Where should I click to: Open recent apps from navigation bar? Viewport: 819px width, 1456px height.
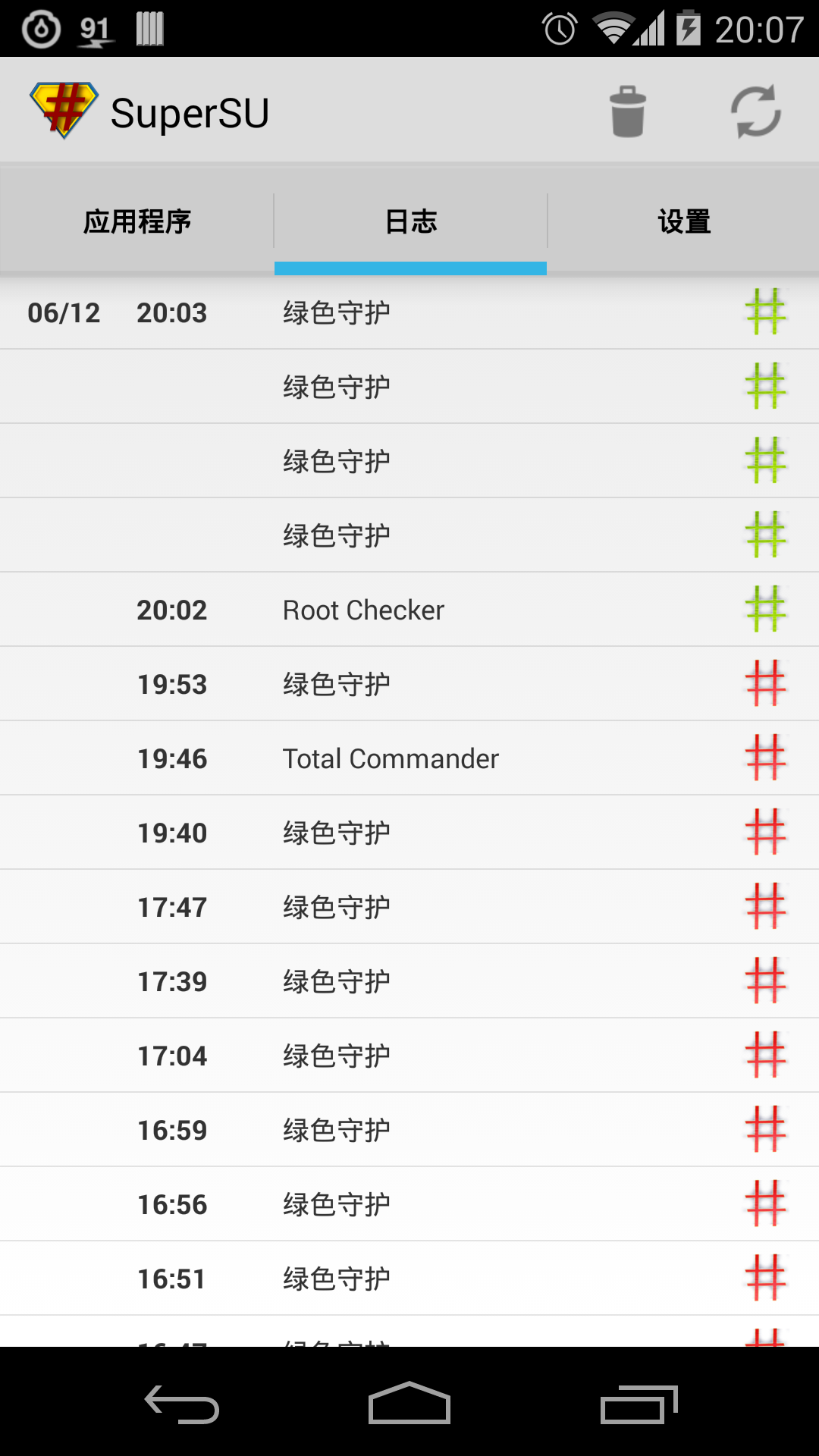(x=639, y=1404)
